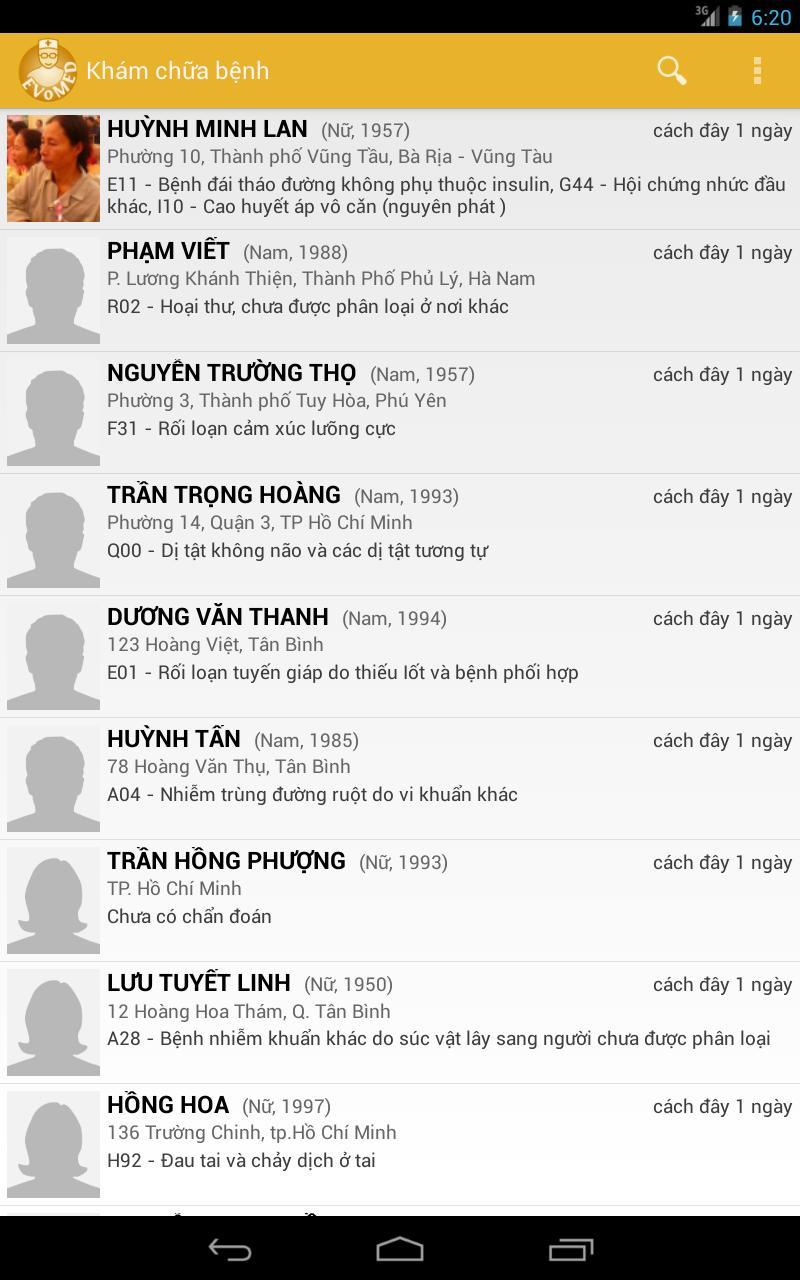Tap the EVoMED app logo
This screenshot has width=800, height=1280.
click(47, 70)
